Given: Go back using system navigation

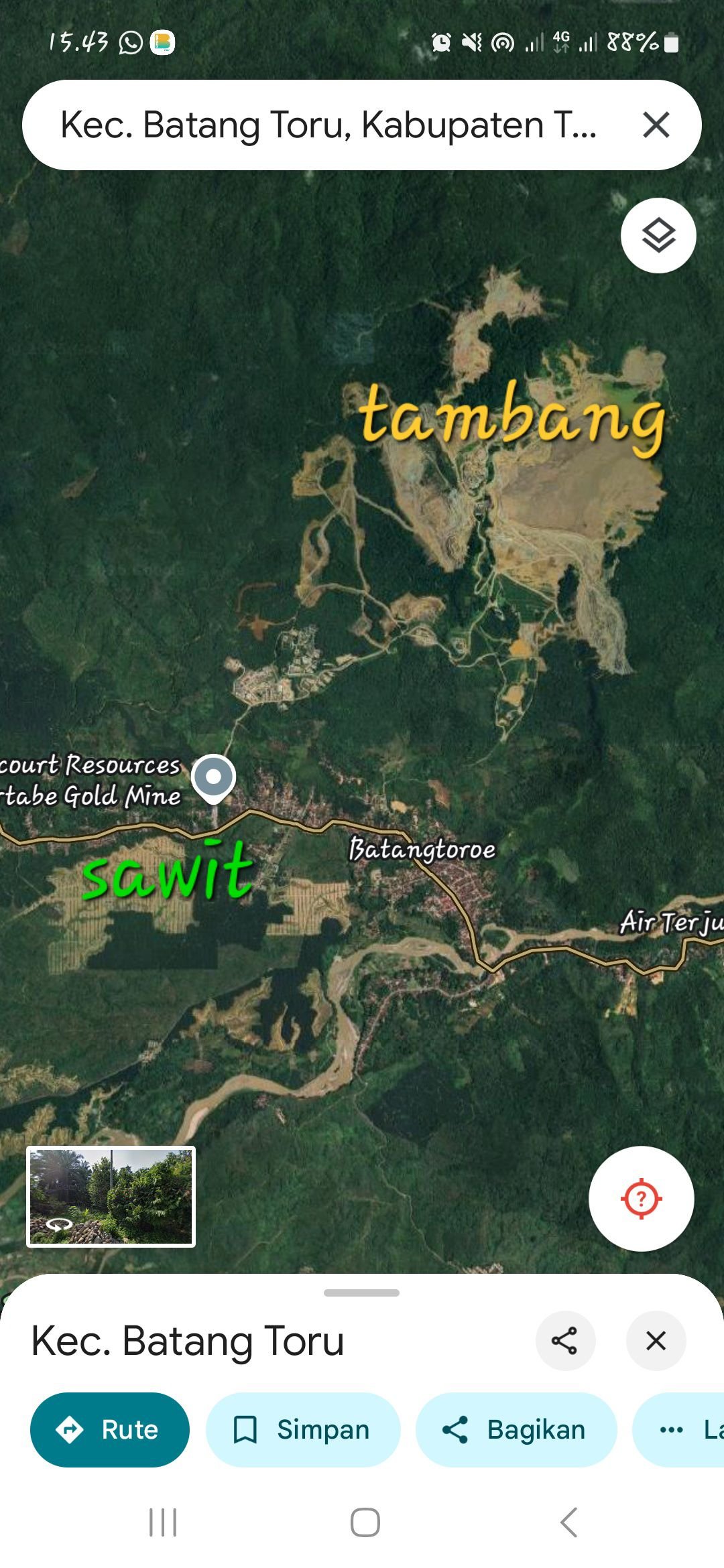Looking at the screenshot, I should point(568,1522).
